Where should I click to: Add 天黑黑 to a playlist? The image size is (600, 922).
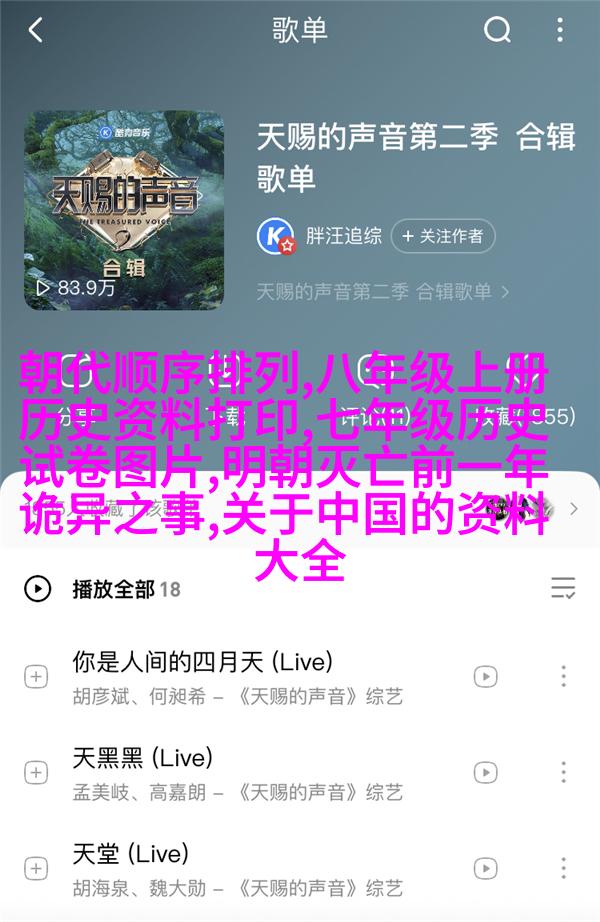coord(36,772)
